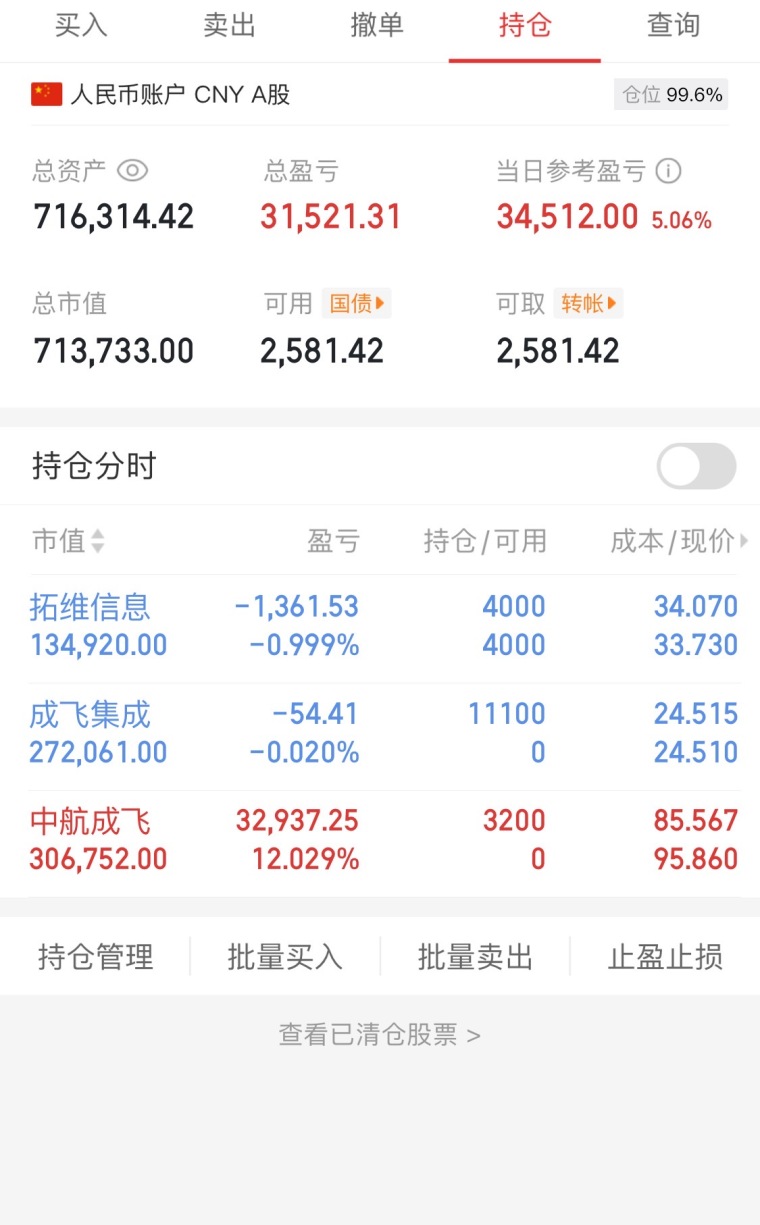Screen dimensions: 760x1225
Task: Open info icon next to 当日参考盈亏
Action: click(668, 171)
